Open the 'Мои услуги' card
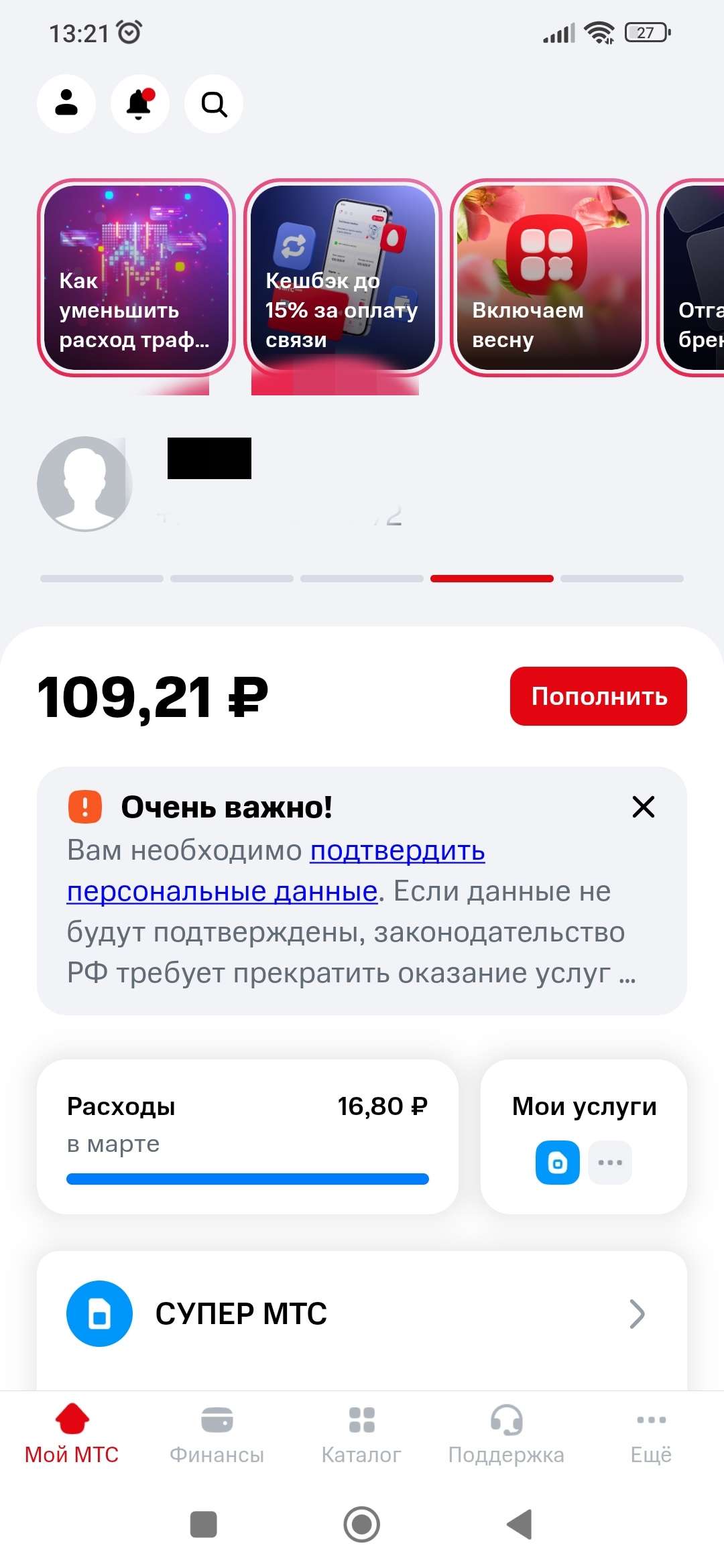 (x=583, y=1136)
